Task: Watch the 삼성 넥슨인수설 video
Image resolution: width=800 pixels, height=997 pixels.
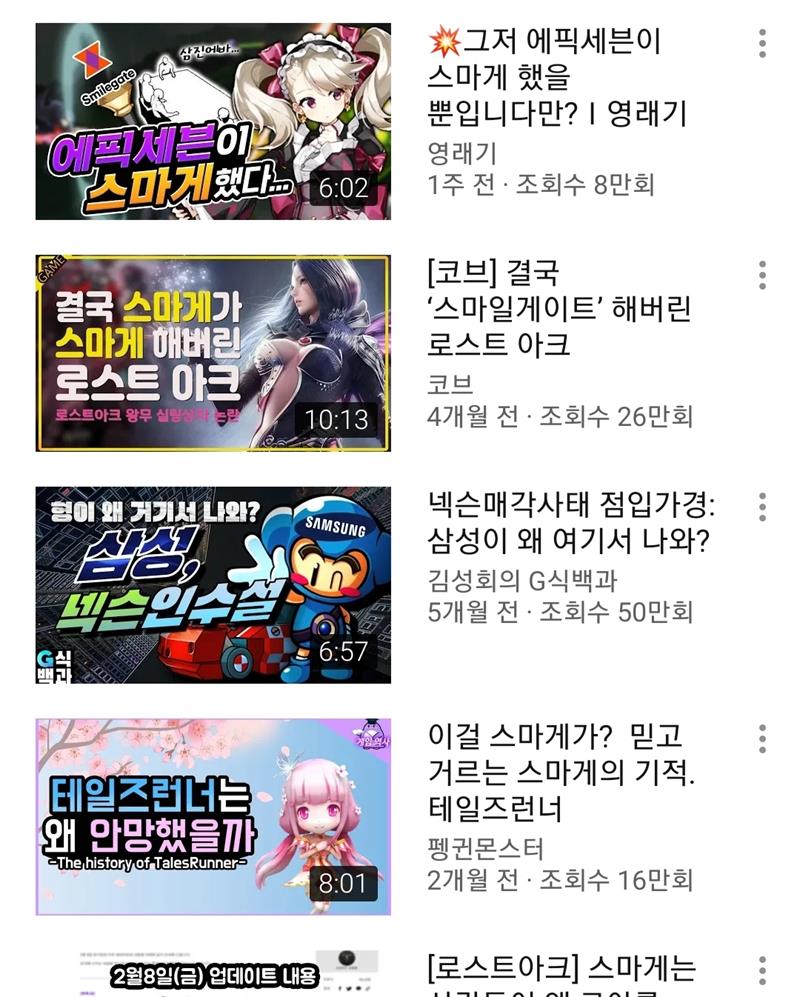Action: [213, 585]
